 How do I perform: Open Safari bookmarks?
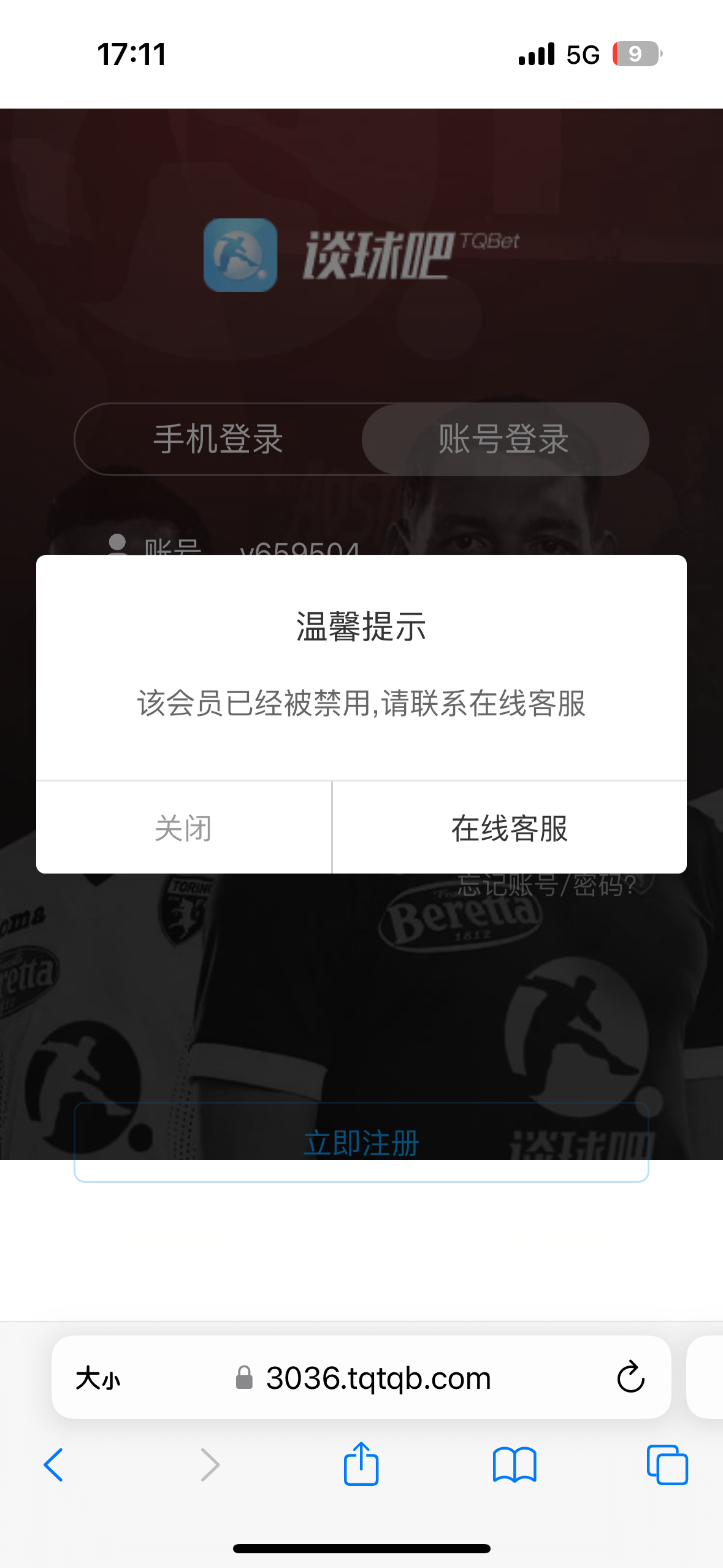515,1465
